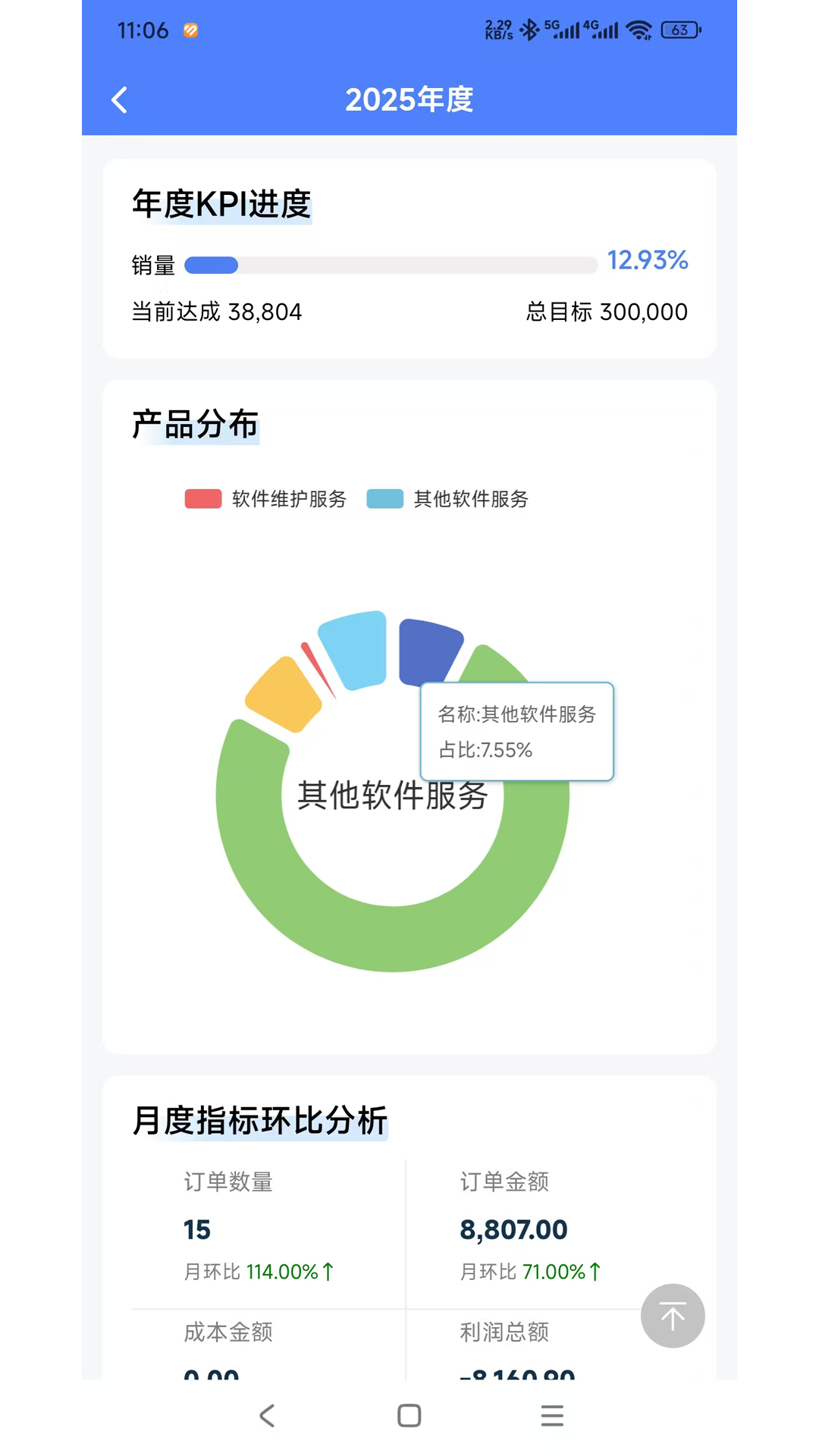Viewport: 819px width, 1456px height.
Task: Tap the orange notification icon near the clock
Action: [191, 30]
